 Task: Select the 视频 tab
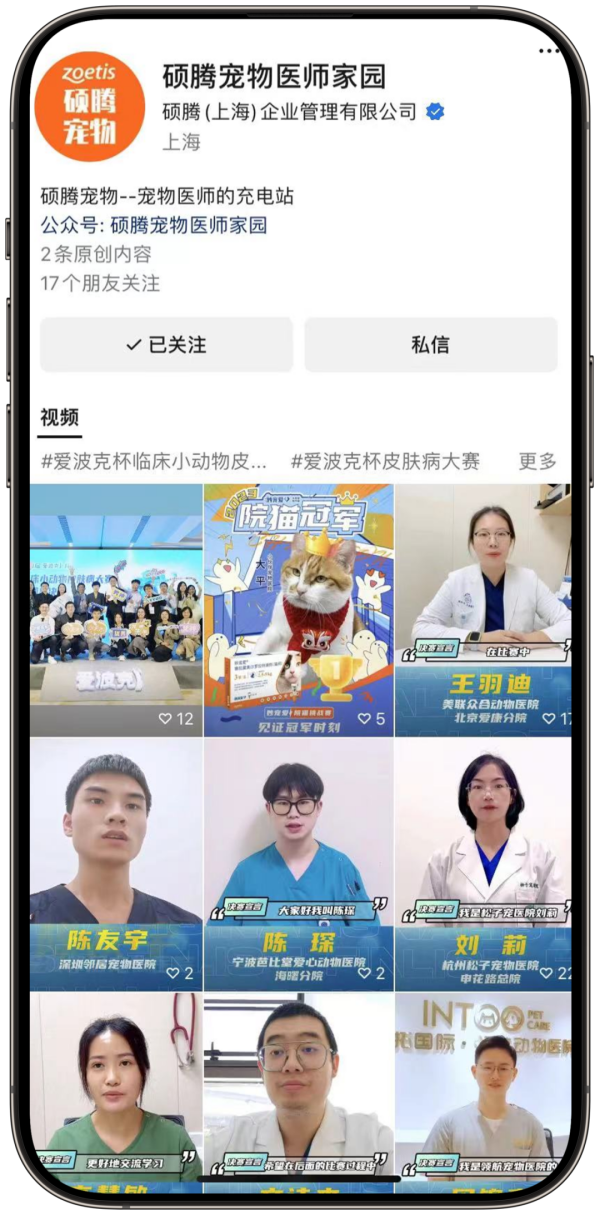coord(59,418)
